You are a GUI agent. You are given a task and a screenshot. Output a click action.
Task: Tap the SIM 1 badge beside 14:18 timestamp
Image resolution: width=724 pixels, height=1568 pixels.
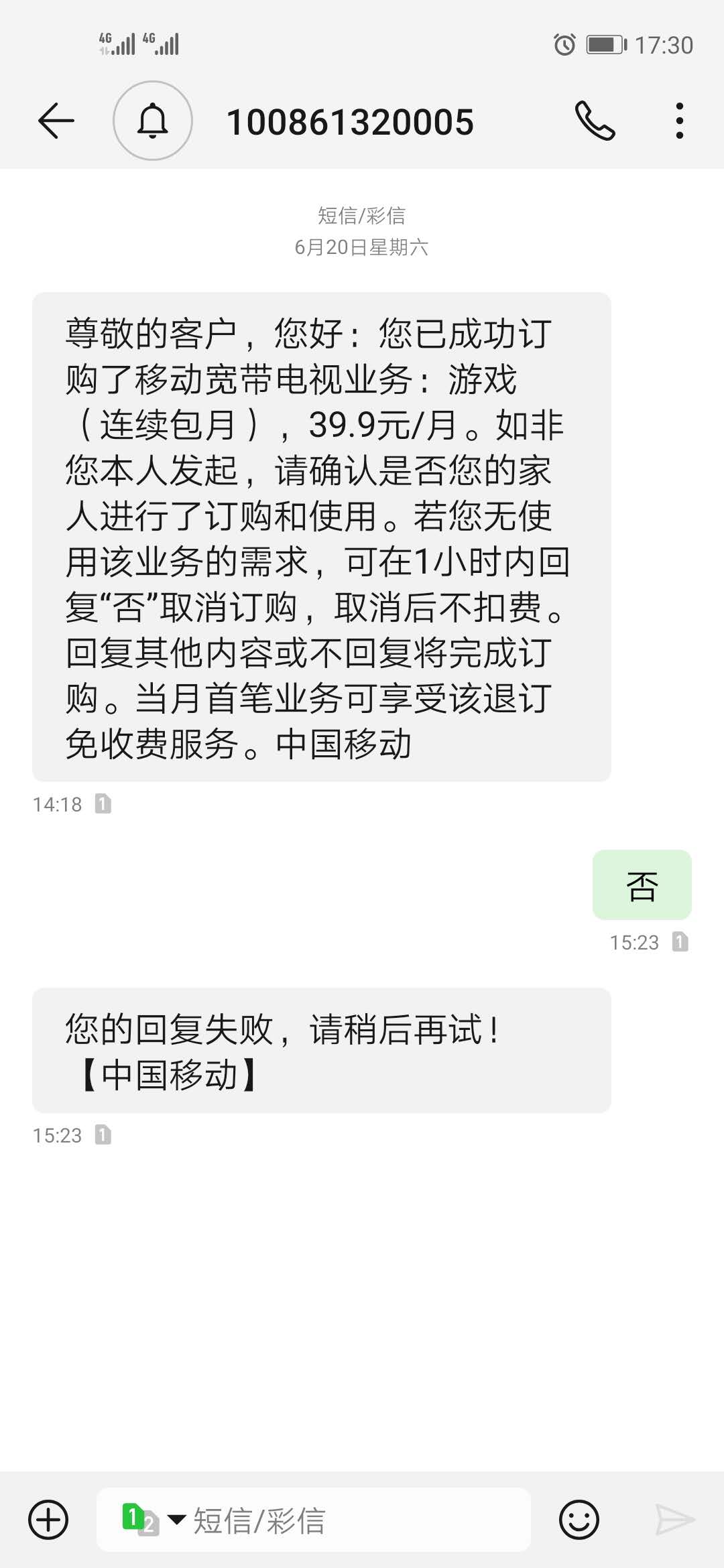coord(104,803)
